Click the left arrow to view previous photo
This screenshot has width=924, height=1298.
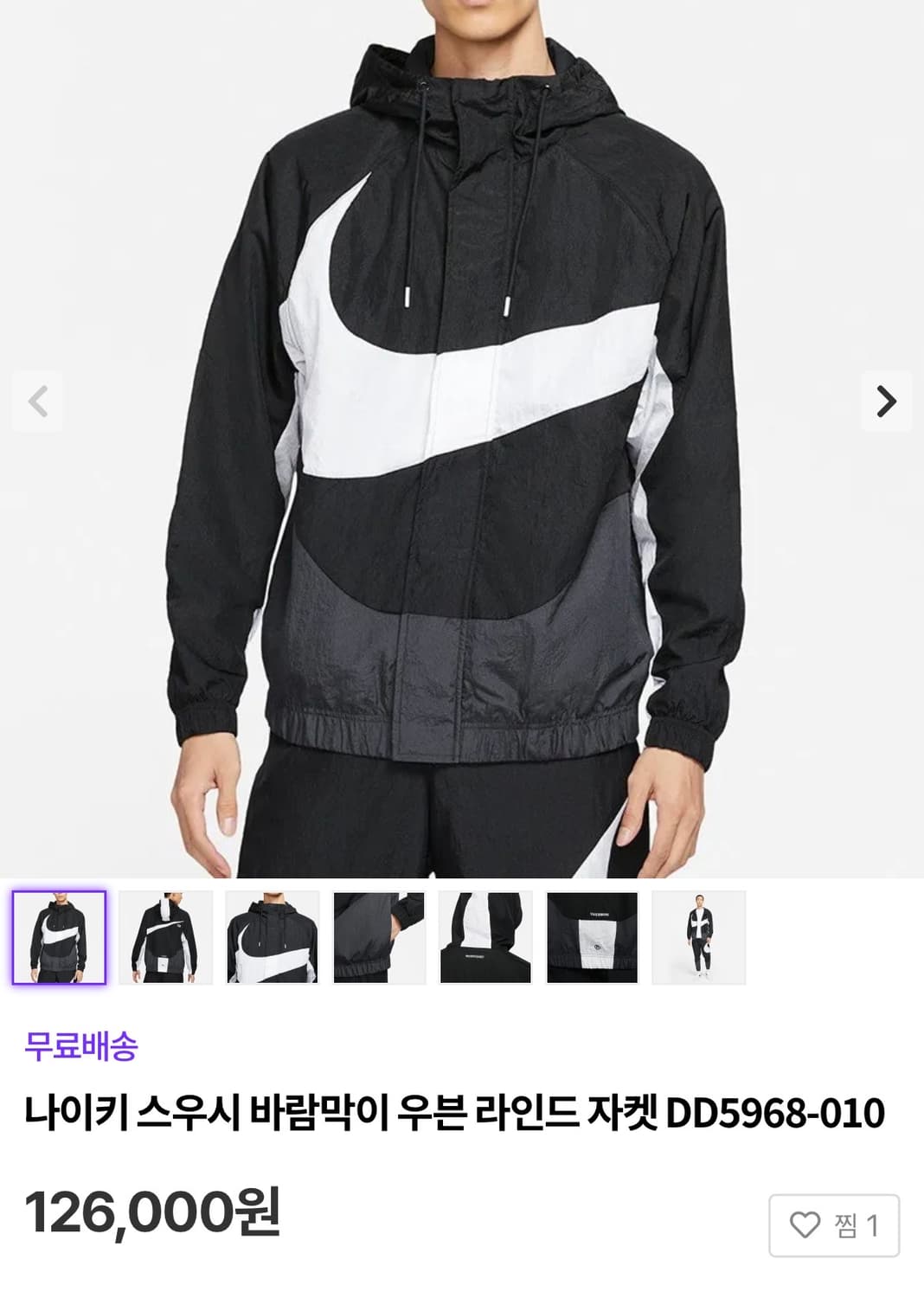click(x=36, y=402)
